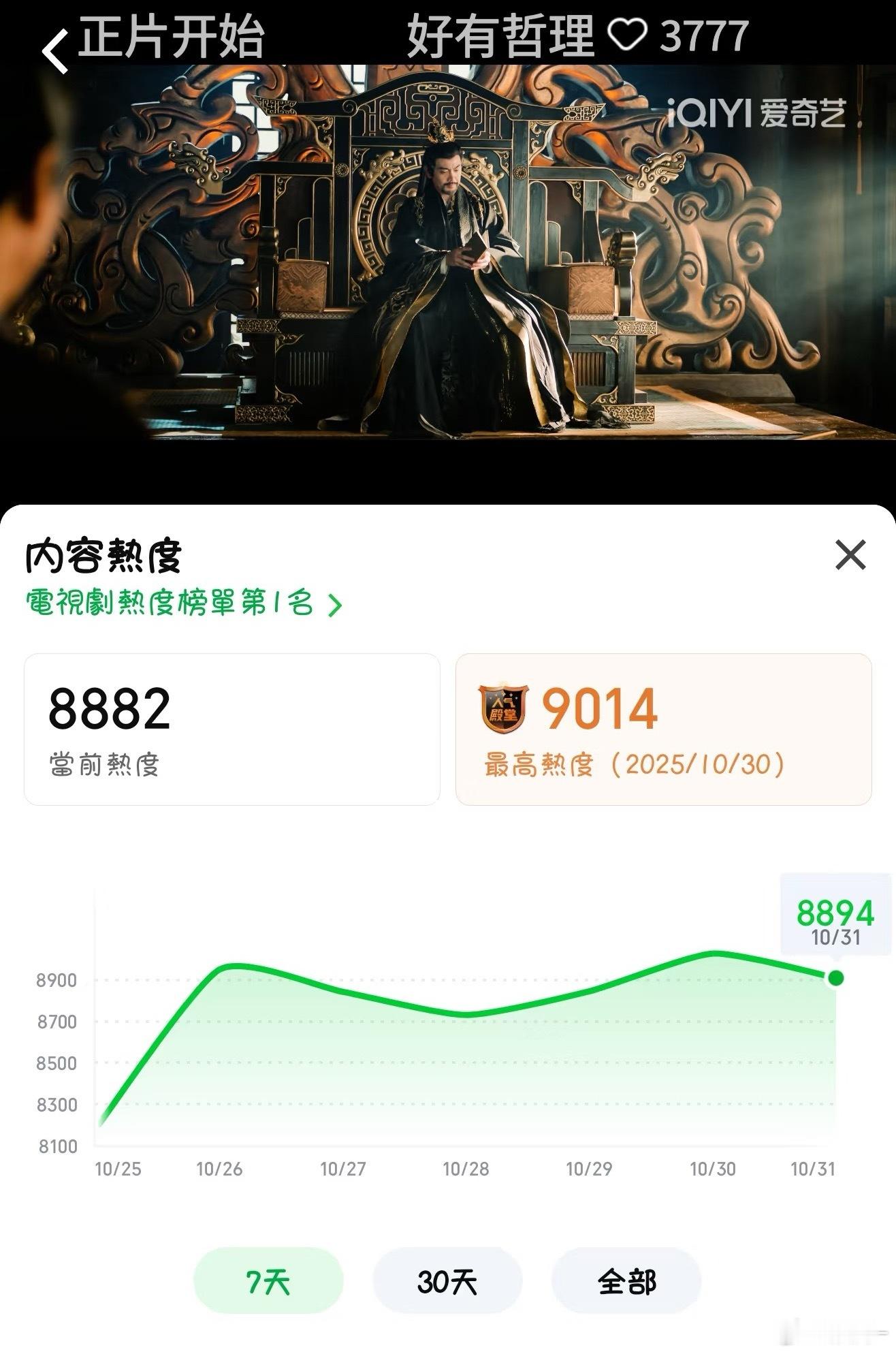Viewport: 896px width, 1354px height.
Task: Tap the like count 3777
Action: 703,35
